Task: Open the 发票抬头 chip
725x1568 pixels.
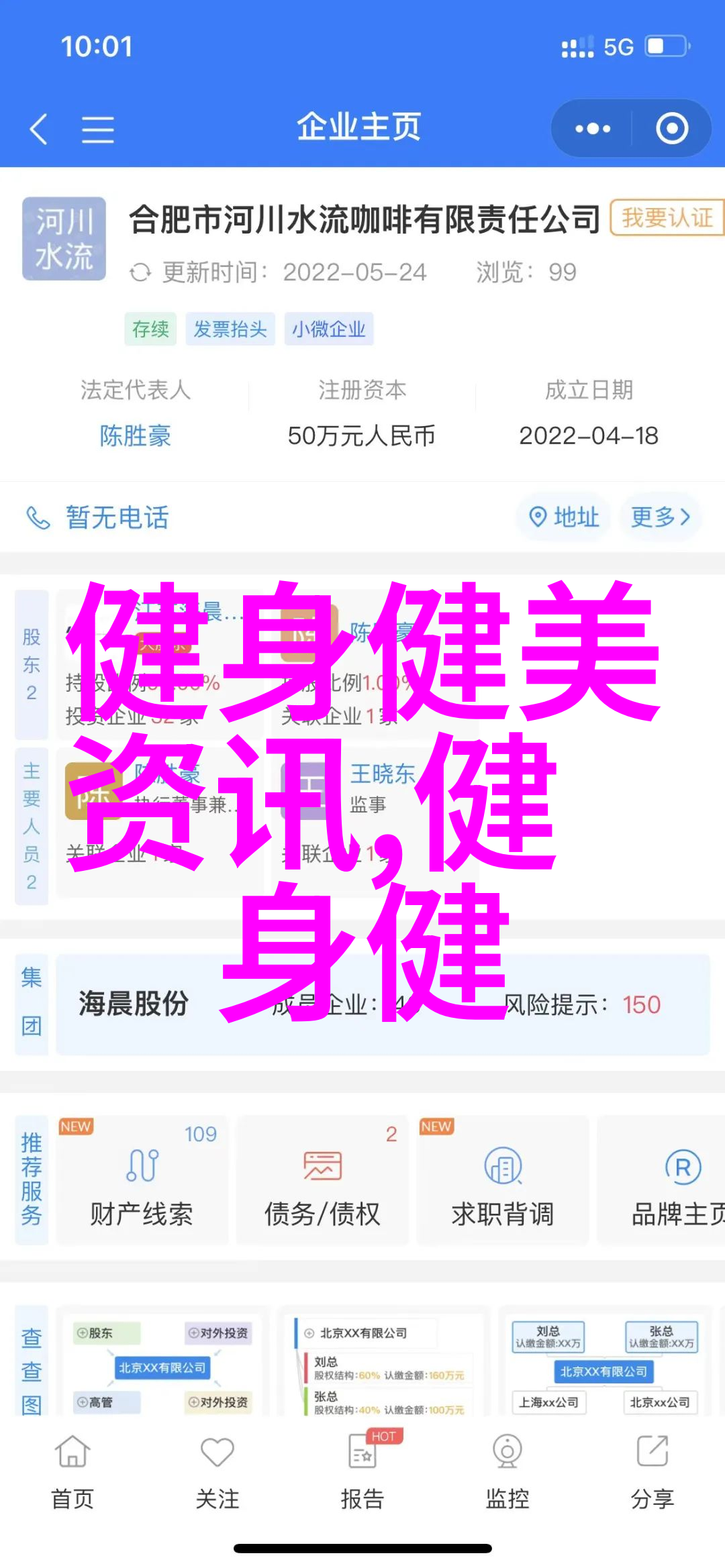Action: click(230, 329)
